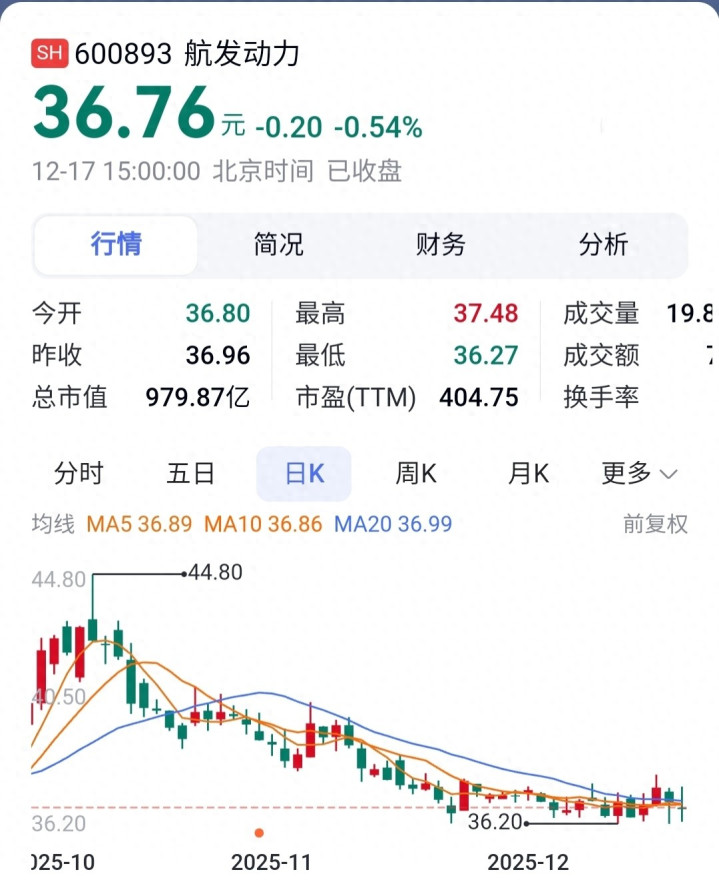Expand the 更多 chart period dropdown
Viewport: 719px width, 894px height.
(x=639, y=474)
